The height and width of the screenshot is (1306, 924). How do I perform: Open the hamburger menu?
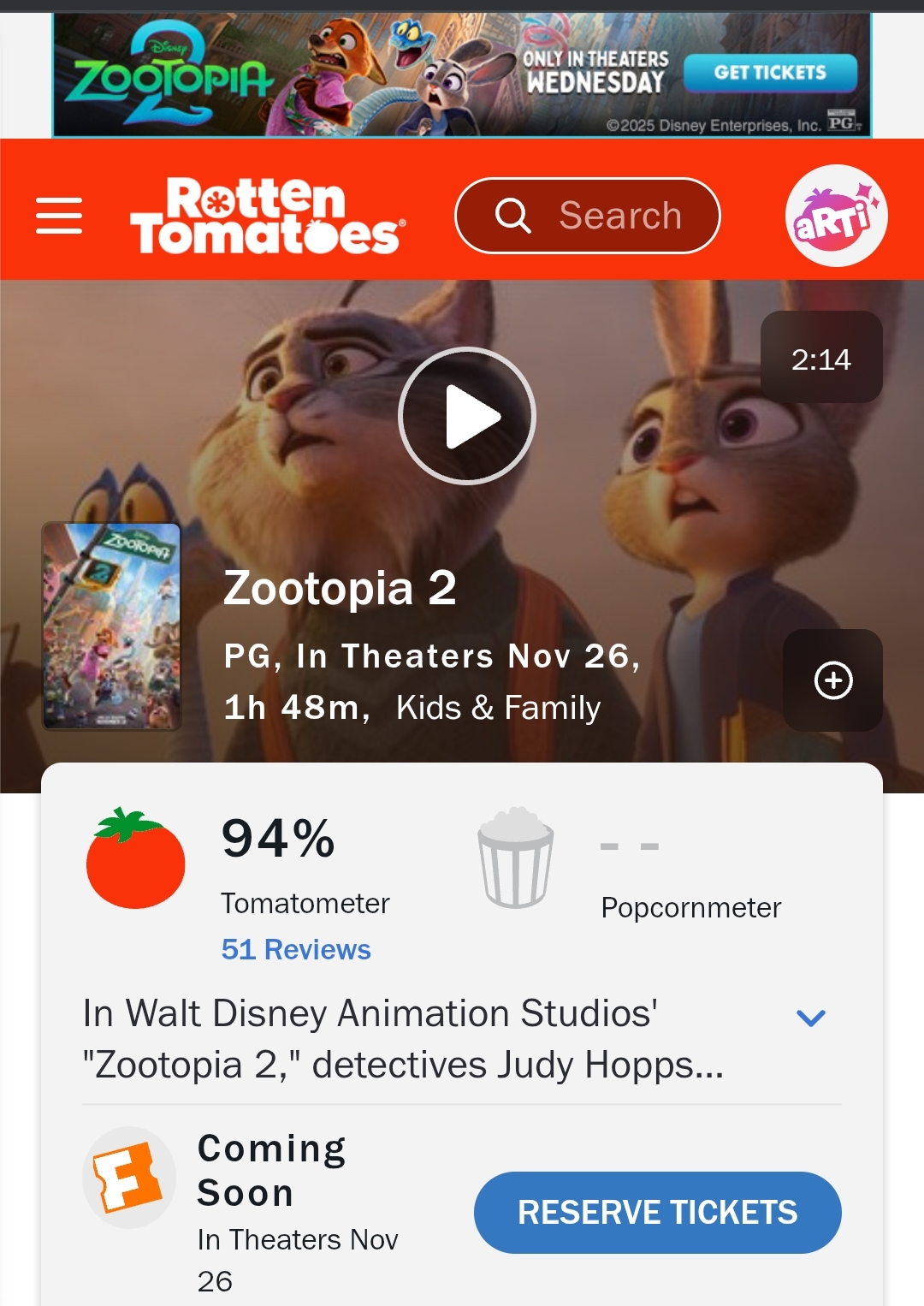59,215
